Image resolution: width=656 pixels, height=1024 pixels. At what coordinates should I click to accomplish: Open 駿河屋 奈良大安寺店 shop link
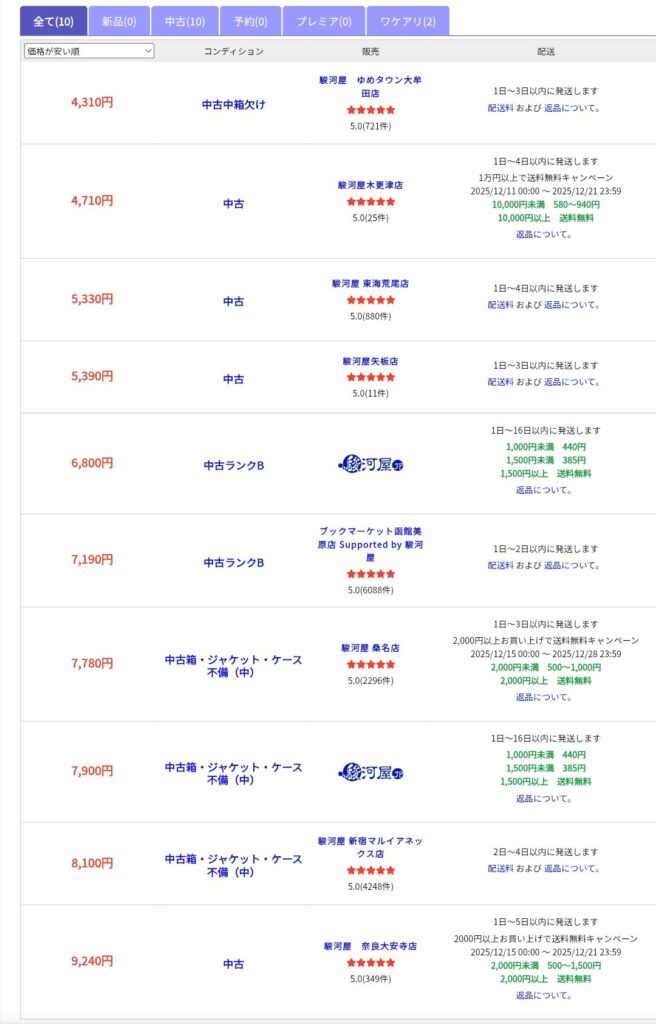[x=370, y=945]
